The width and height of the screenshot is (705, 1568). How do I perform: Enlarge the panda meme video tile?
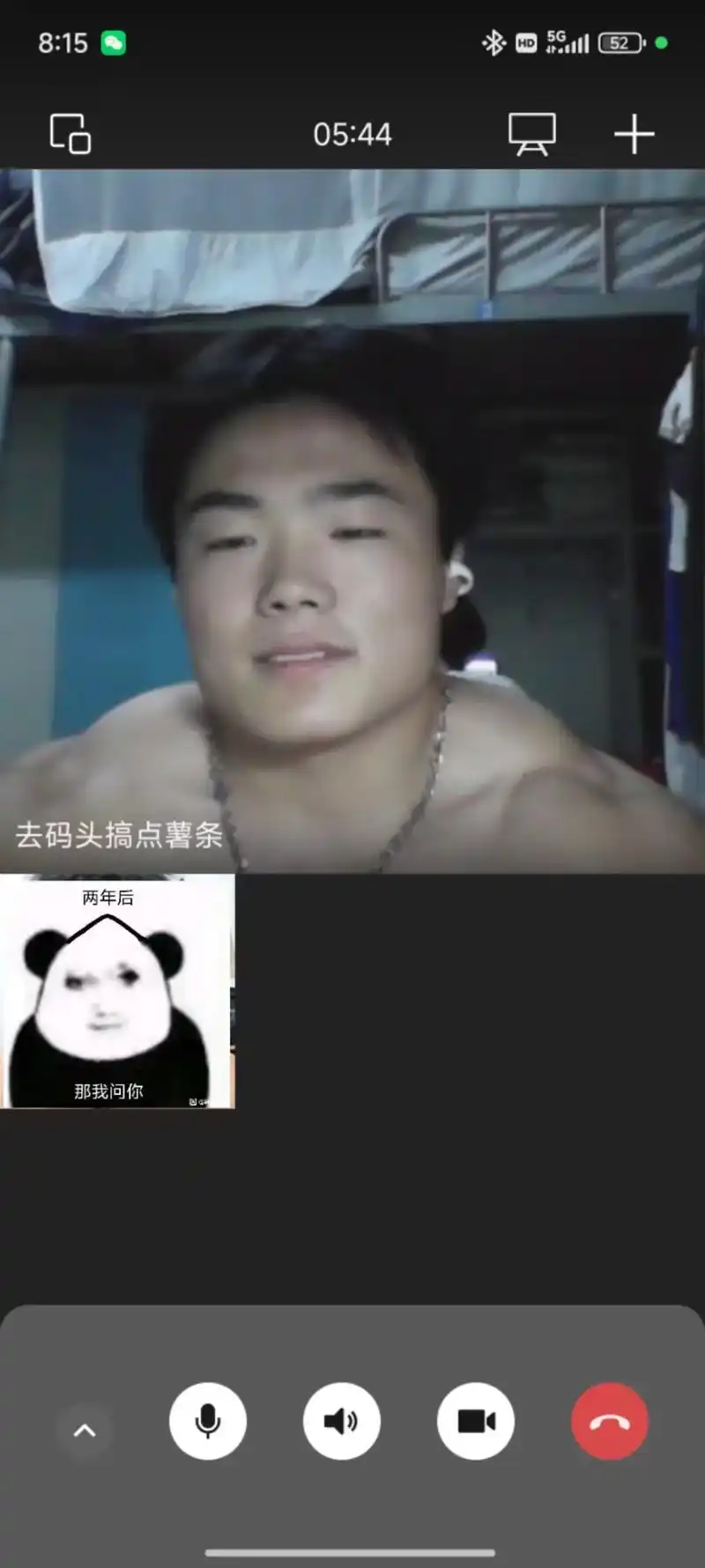[x=117, y=991]
